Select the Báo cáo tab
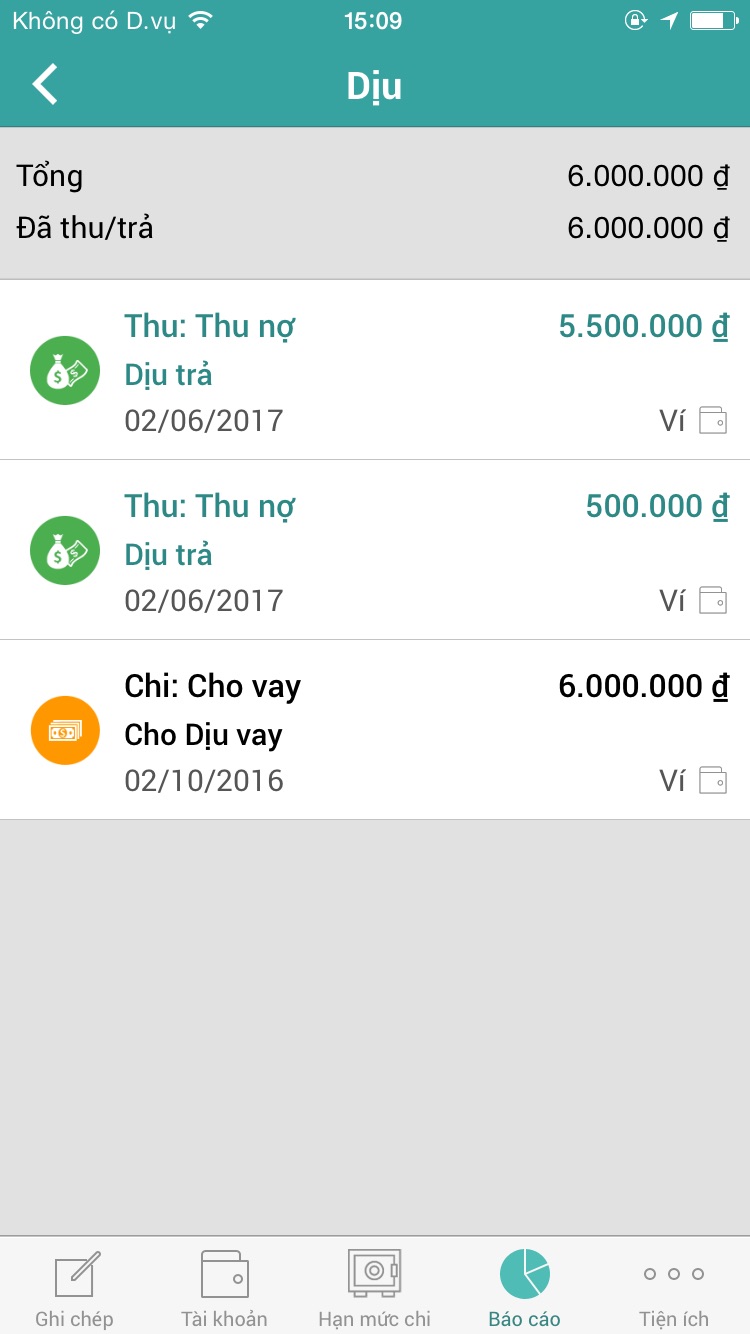The image size is (750, 1334). (525, 1286)
